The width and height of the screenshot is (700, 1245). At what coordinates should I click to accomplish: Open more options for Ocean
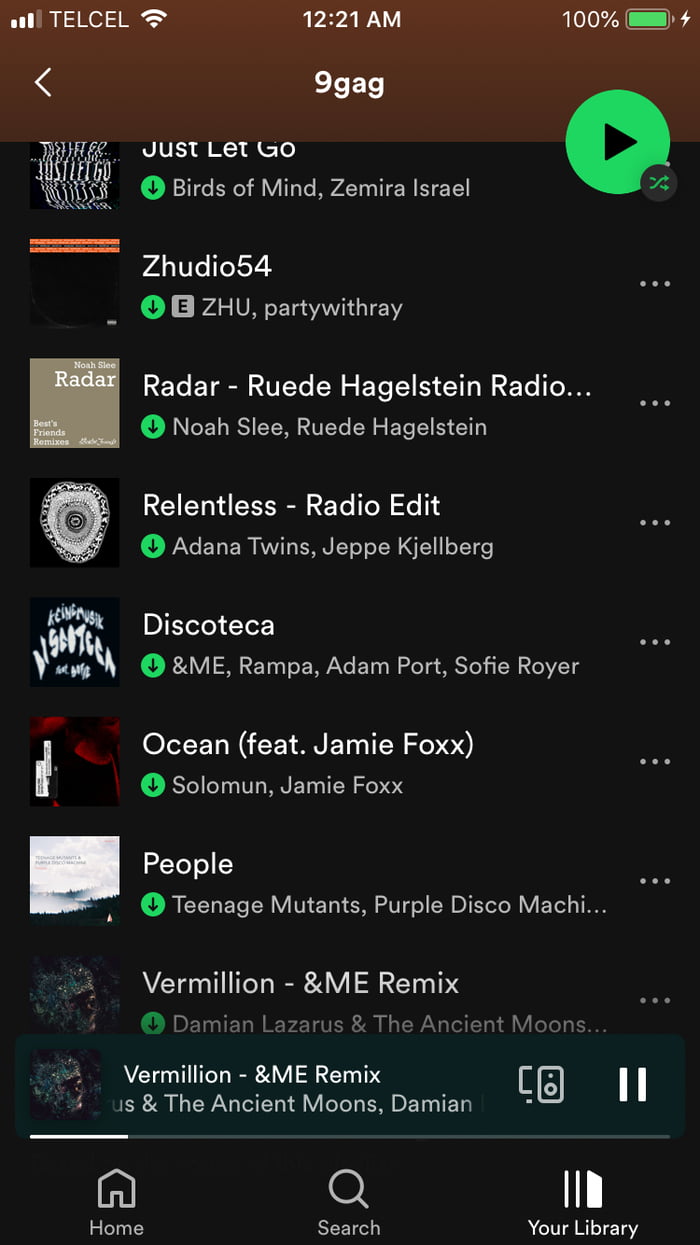coord(655,762)
